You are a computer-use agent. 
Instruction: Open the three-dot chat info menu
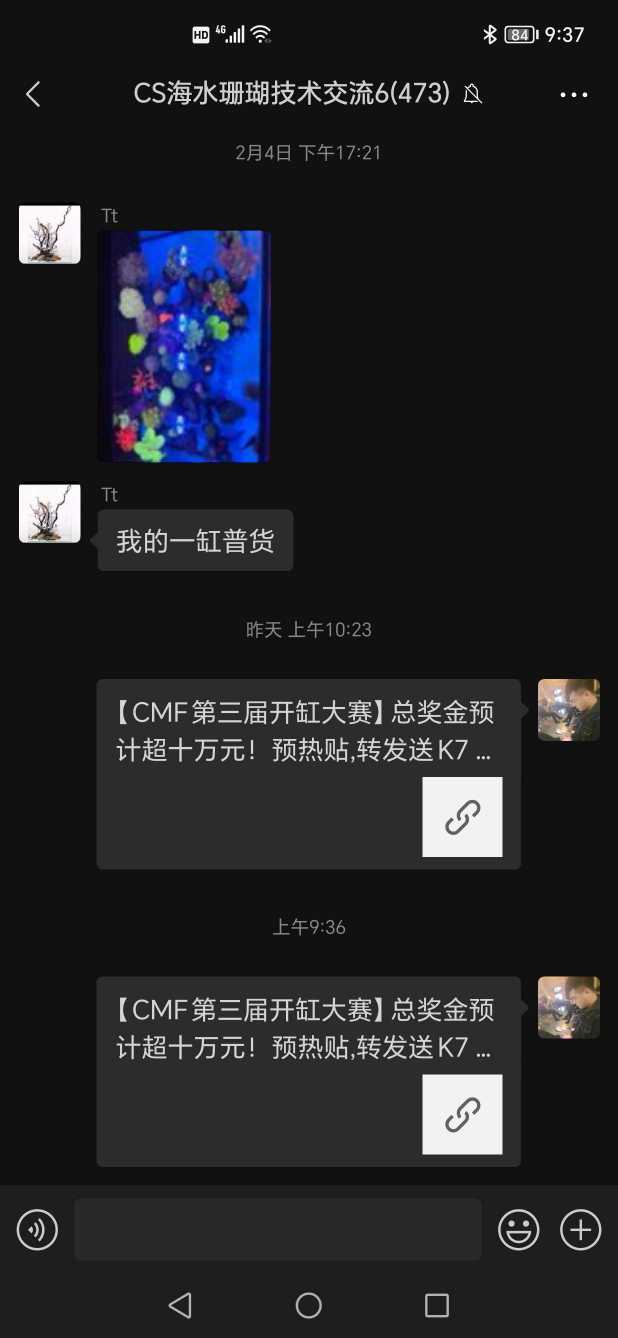(x=573, y=95)
